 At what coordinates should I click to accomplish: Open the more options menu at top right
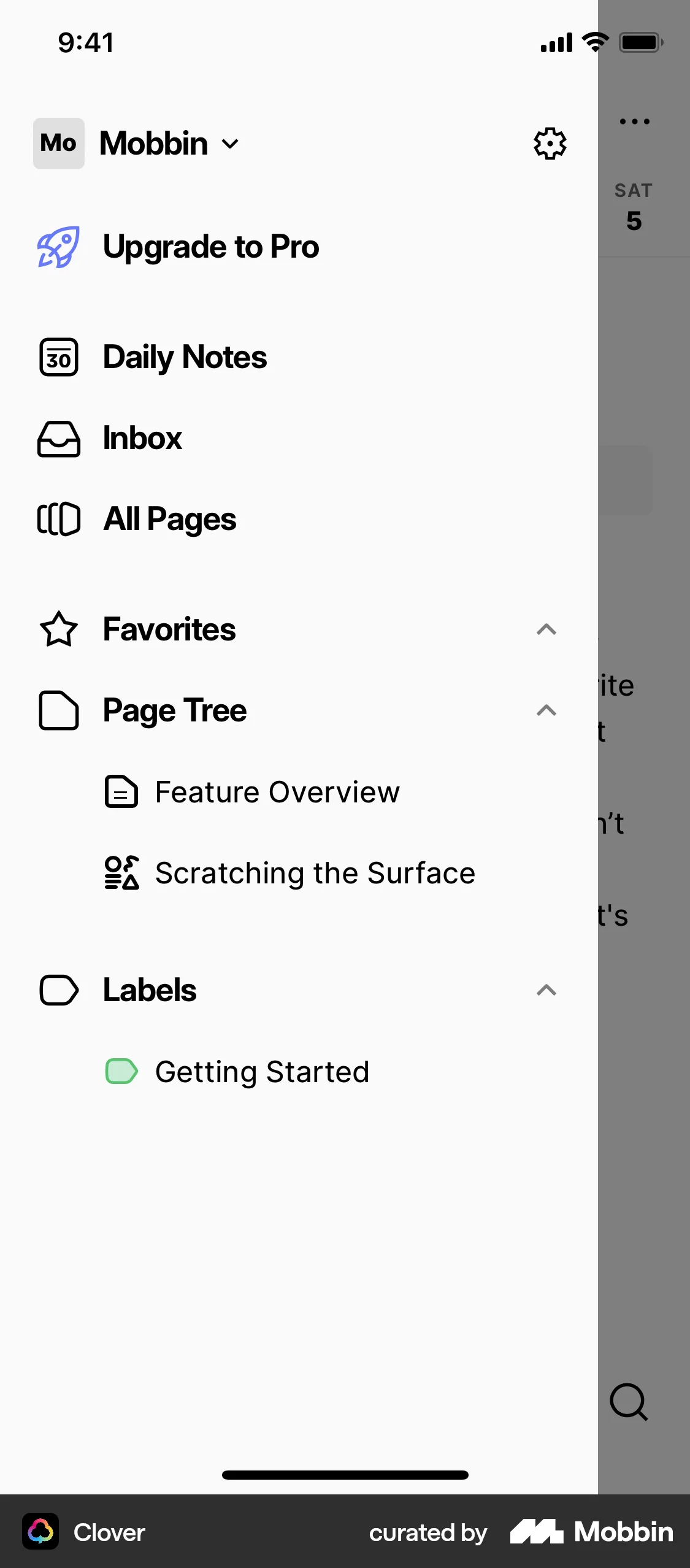(634, 121)
